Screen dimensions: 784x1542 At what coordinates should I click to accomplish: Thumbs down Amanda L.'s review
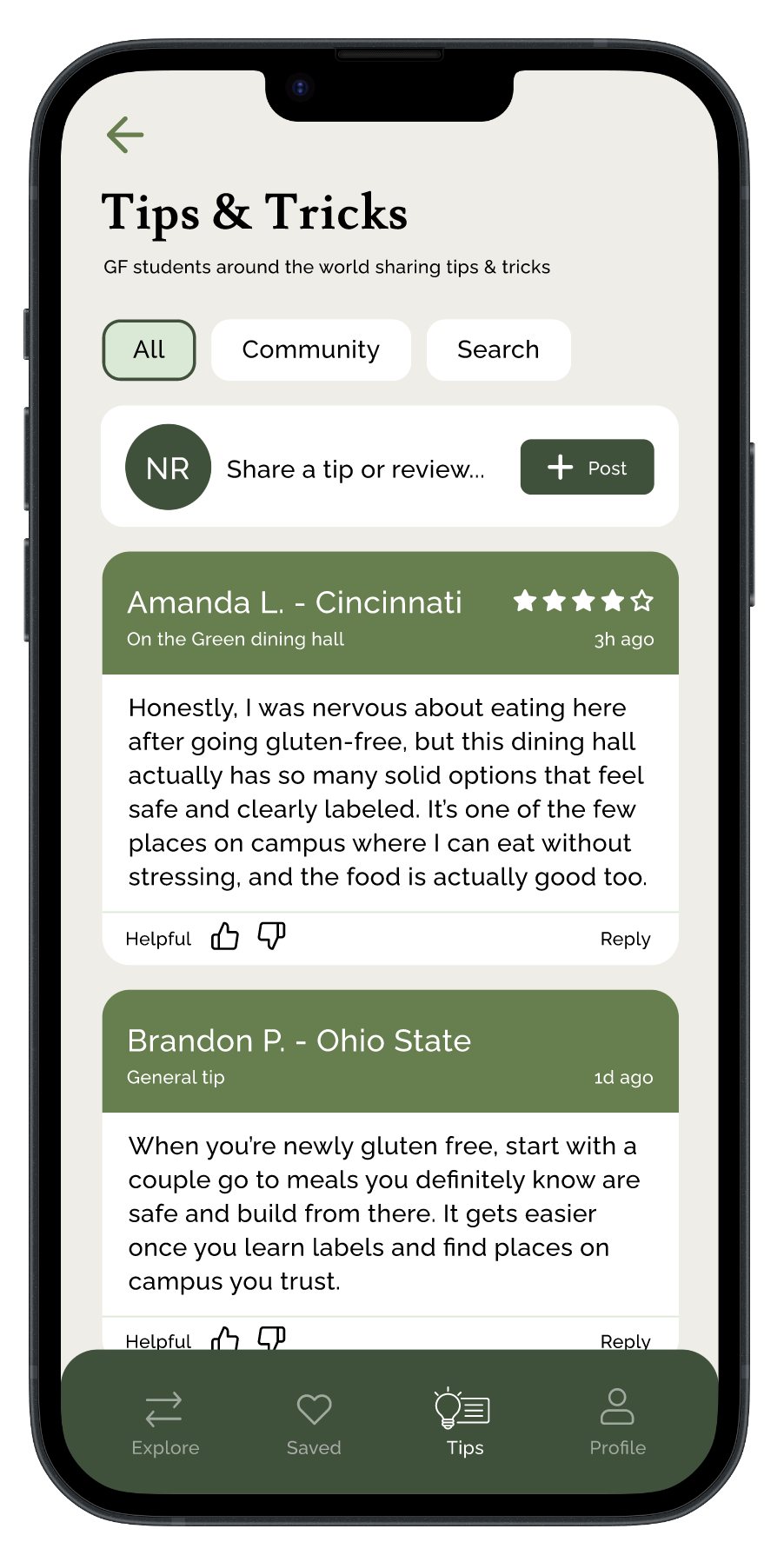coord(271,936)
